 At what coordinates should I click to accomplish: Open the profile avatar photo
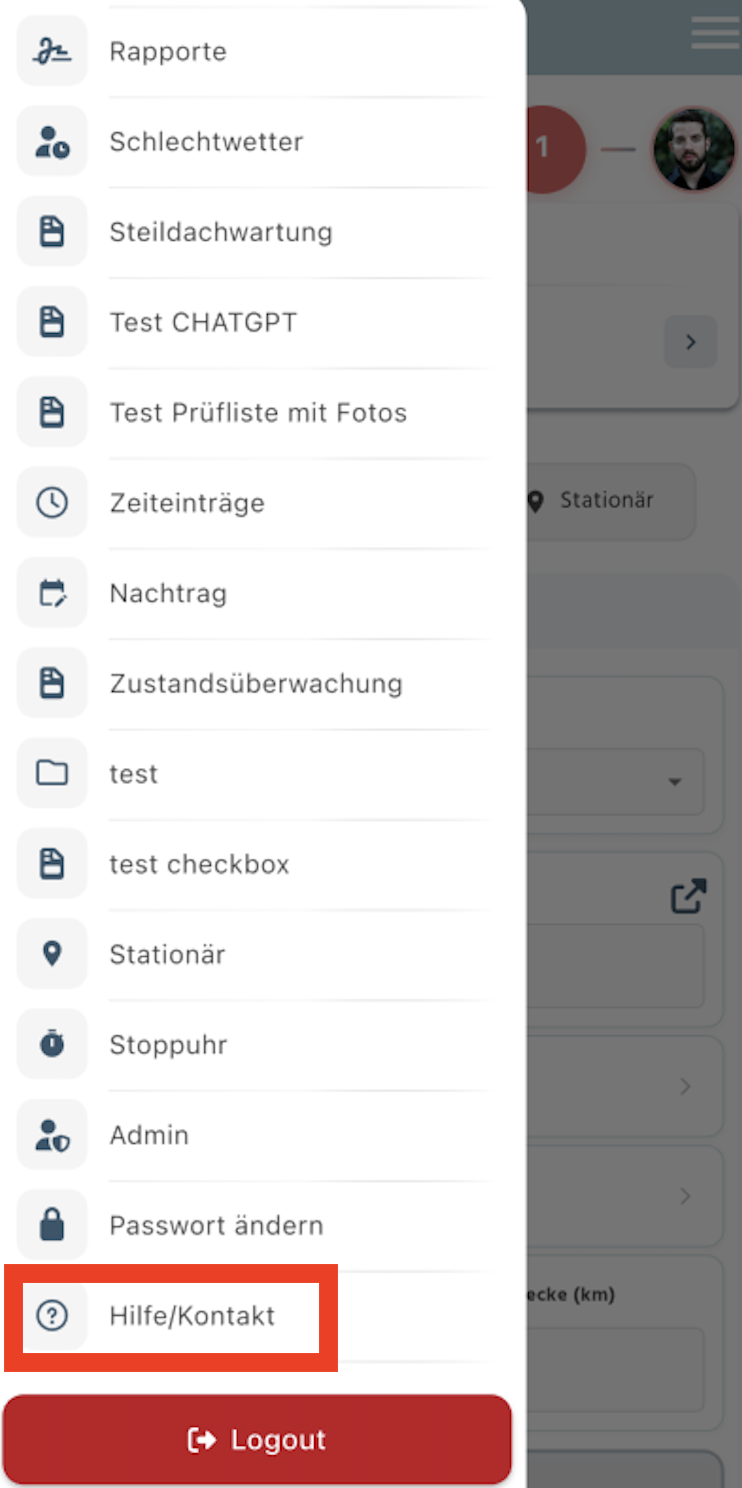(694, 149)
